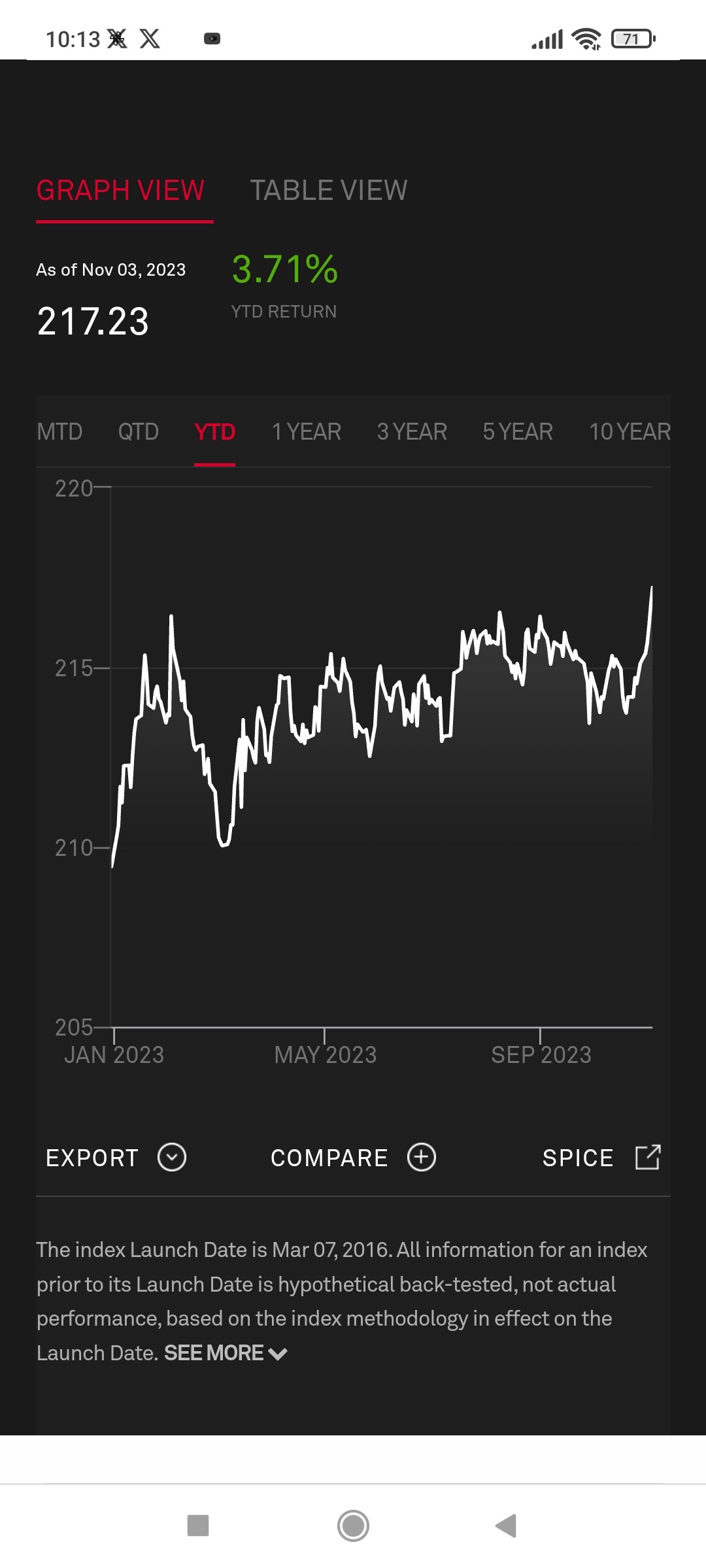Select the QTD time range
This screenshot has height=1568, width=706.
click(x=139, y=432)
